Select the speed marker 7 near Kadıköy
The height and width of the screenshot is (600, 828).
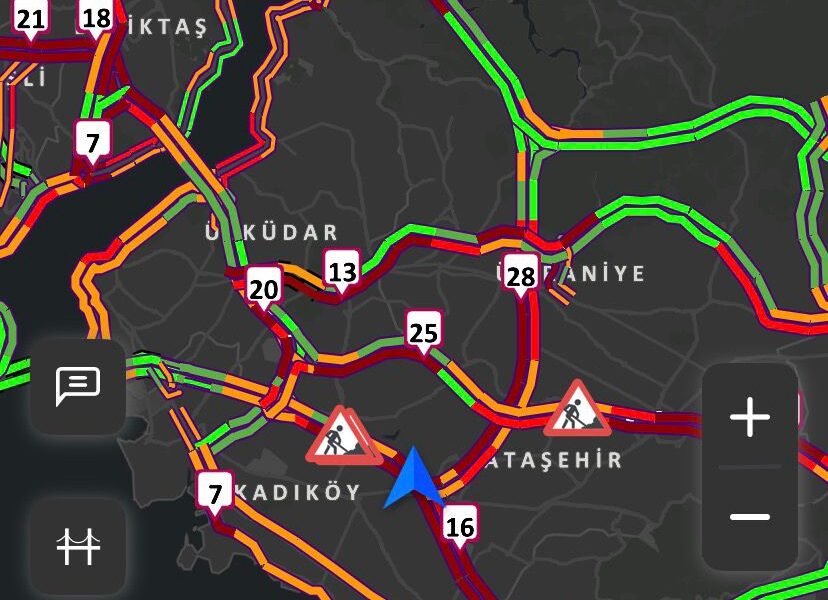click(x=213, y=493)
